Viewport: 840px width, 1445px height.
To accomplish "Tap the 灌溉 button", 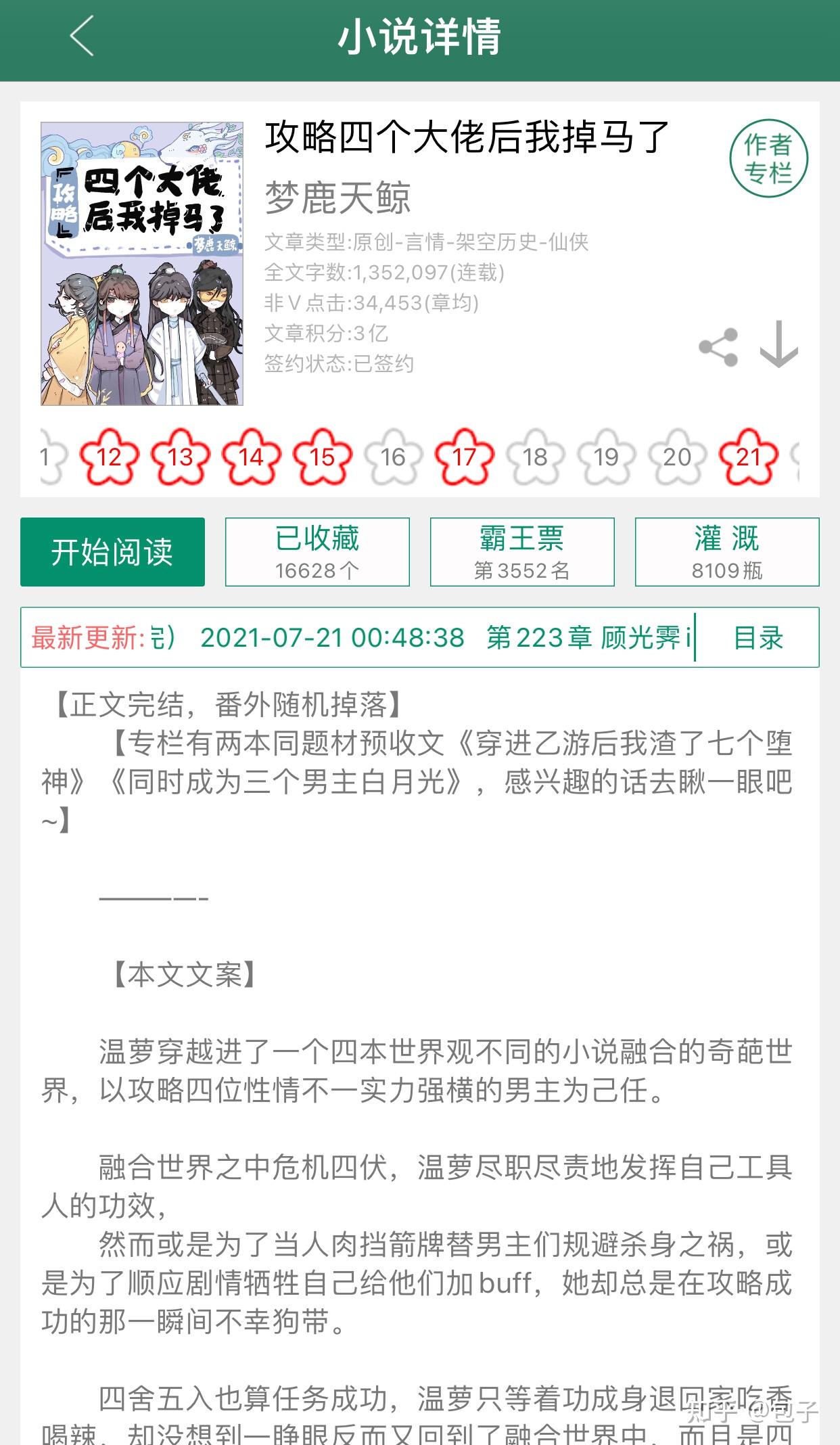I will (727, 551).
